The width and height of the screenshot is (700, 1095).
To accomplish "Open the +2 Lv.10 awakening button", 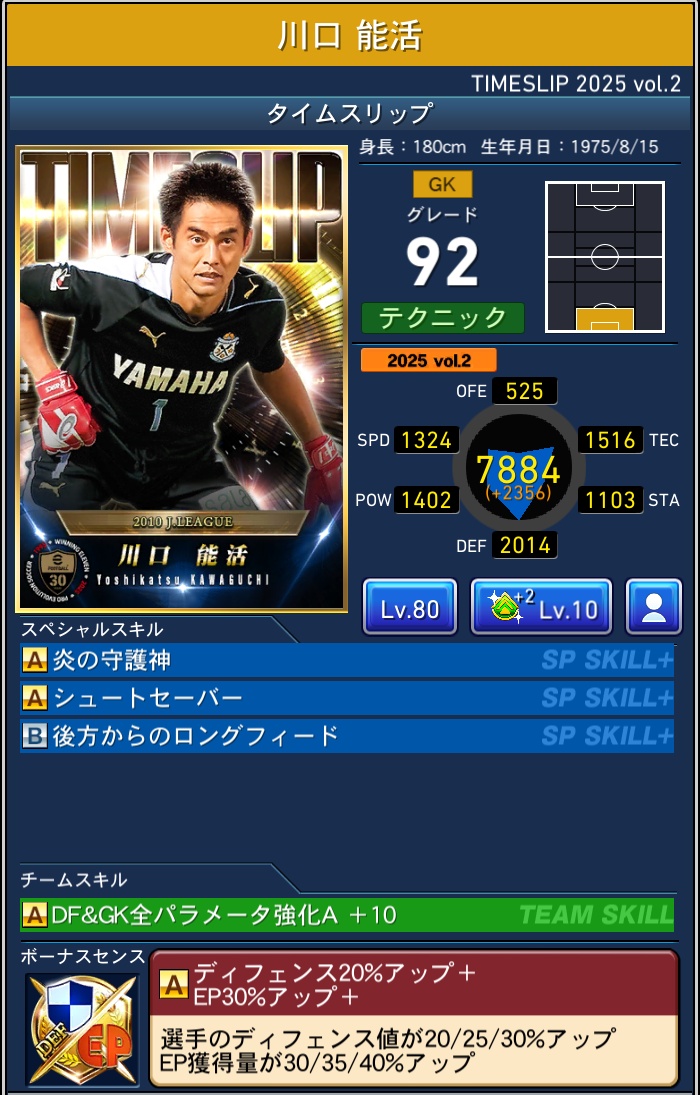I will [x=541, y=607].
